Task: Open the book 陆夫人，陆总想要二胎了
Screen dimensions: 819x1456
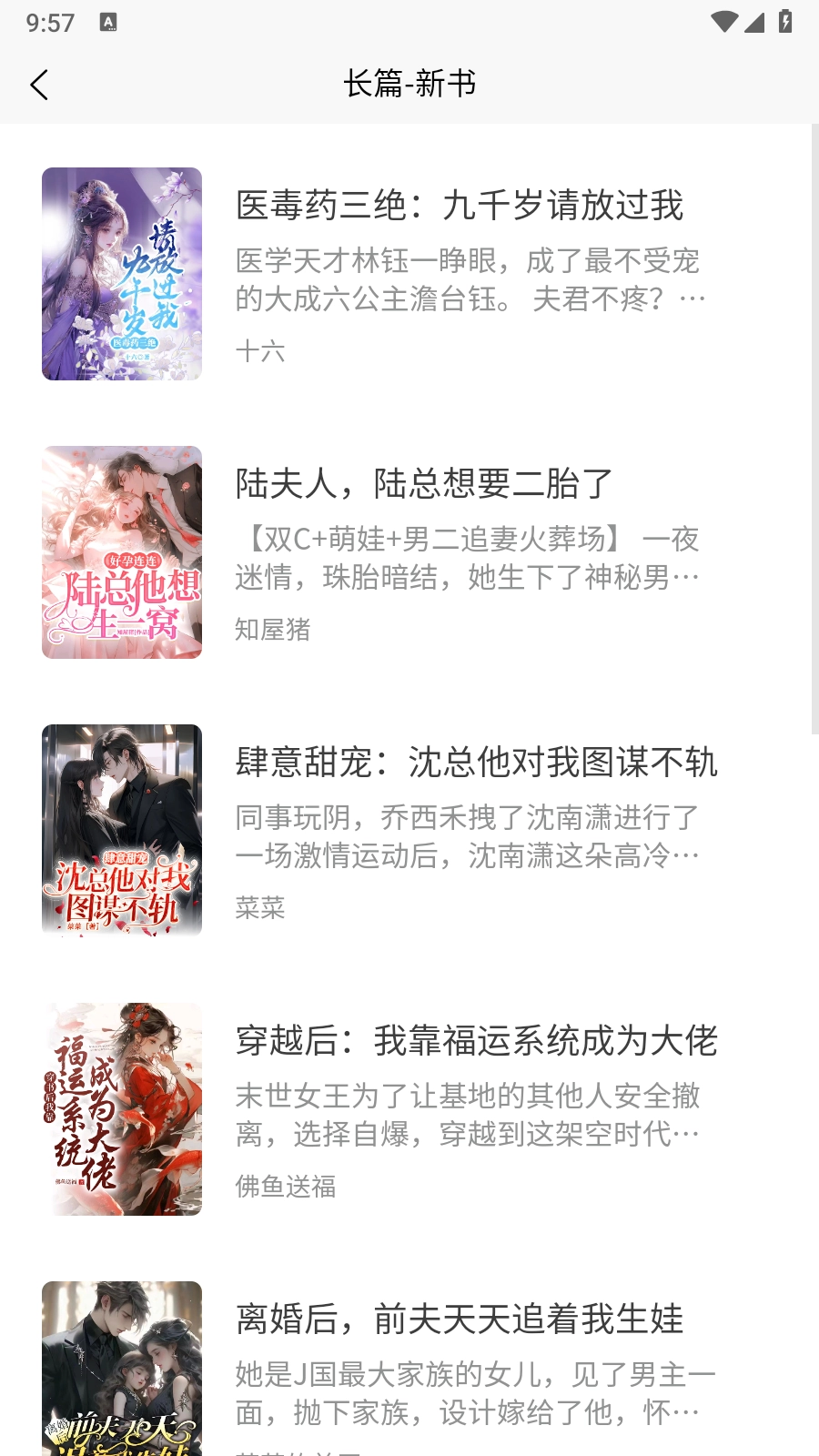Action: 424,485
